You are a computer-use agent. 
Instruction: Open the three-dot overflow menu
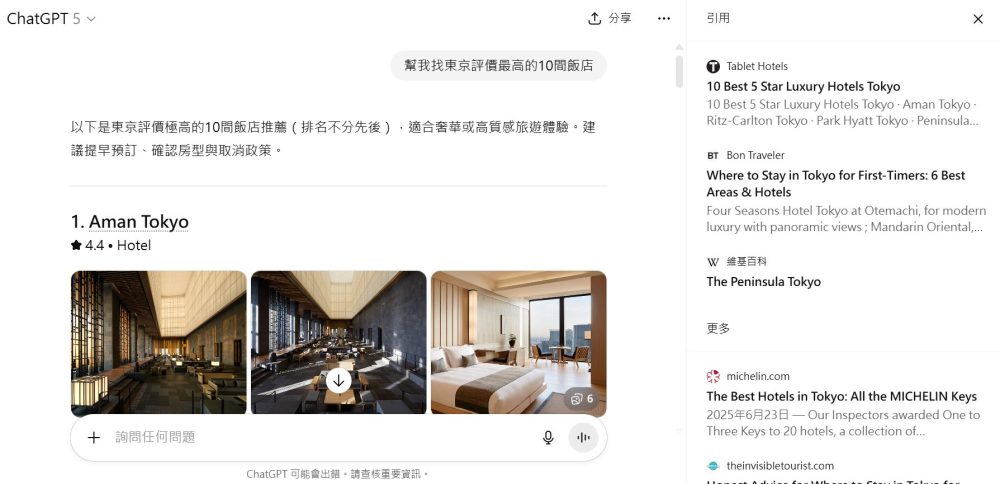(x=664, y=19)
